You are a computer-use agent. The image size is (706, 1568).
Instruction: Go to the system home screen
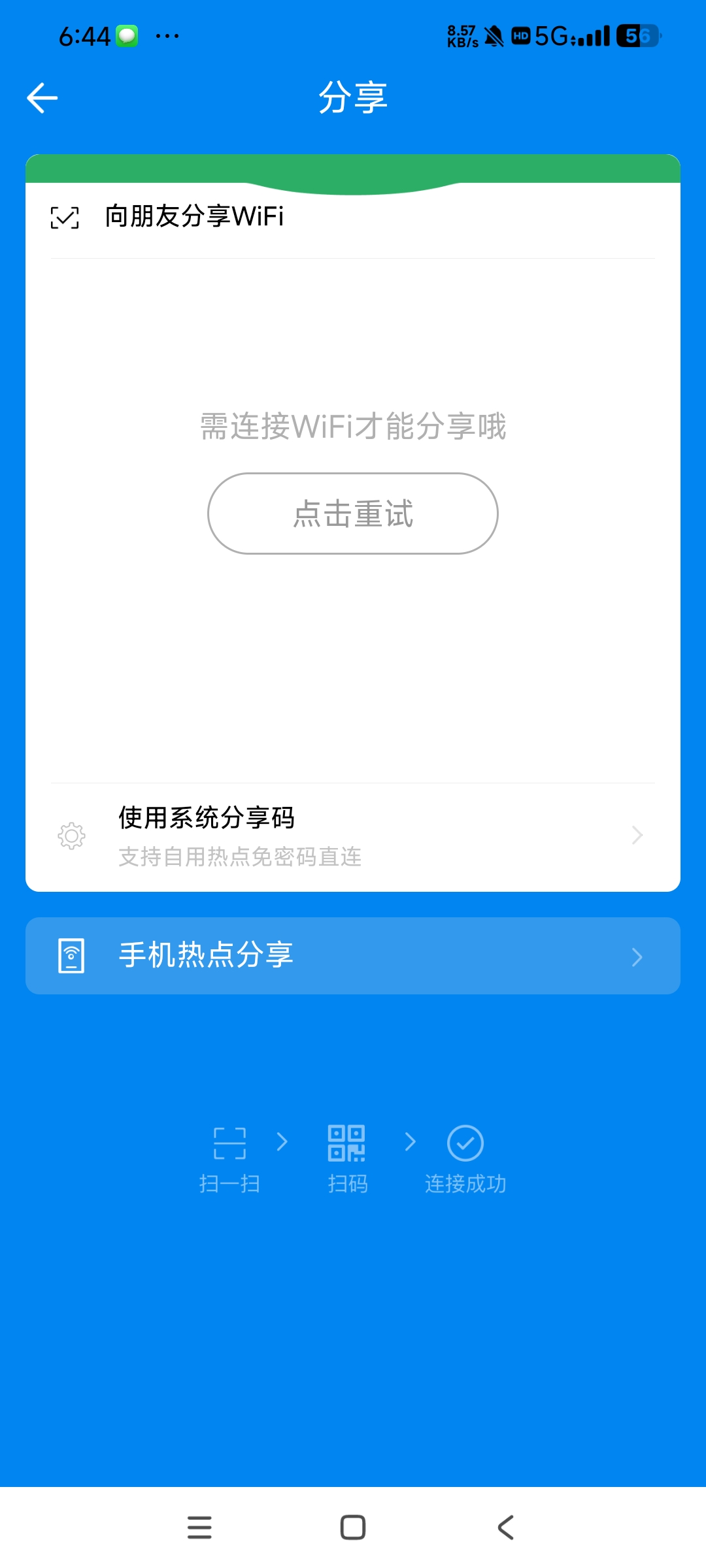point(353,1527)
